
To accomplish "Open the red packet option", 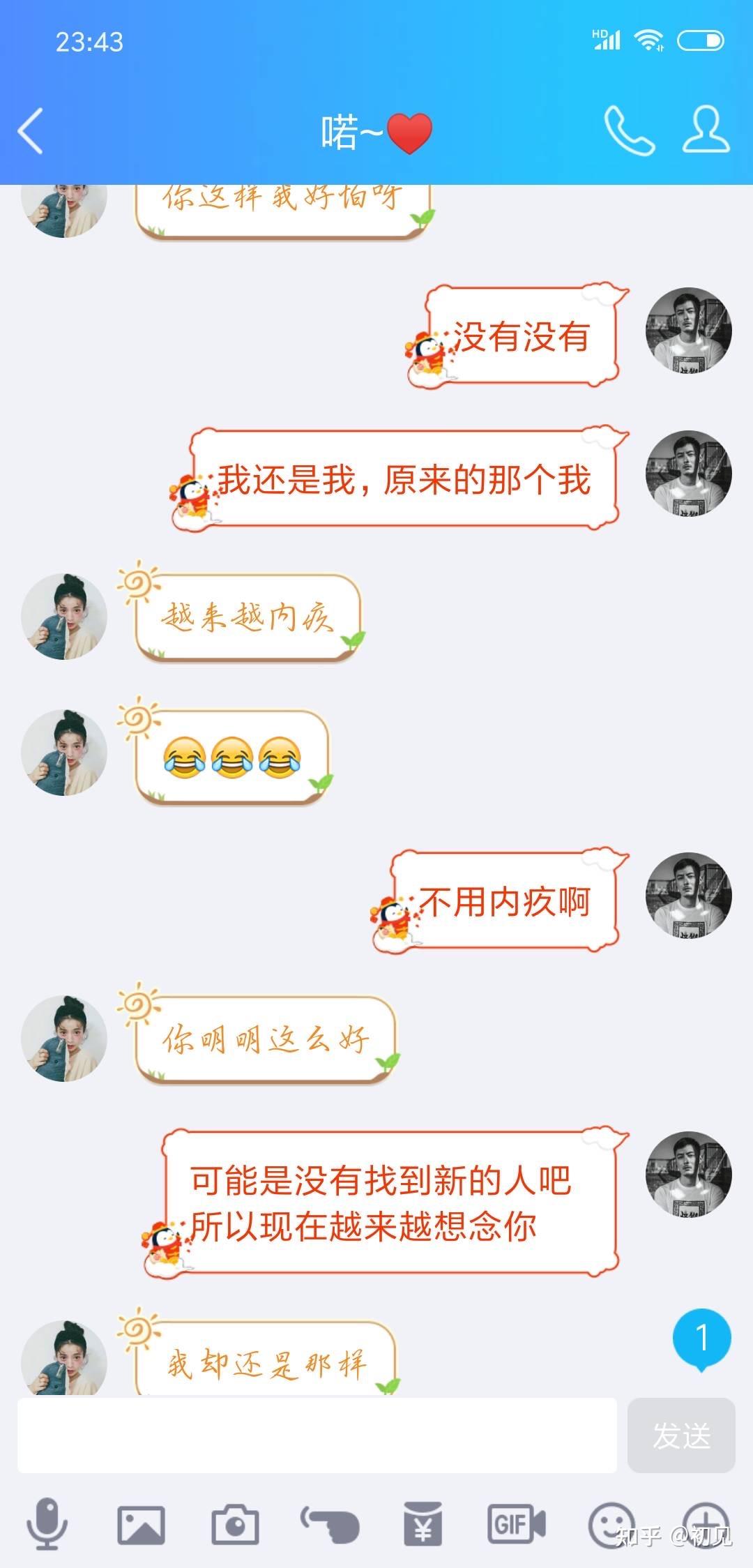I will 423,1524.
